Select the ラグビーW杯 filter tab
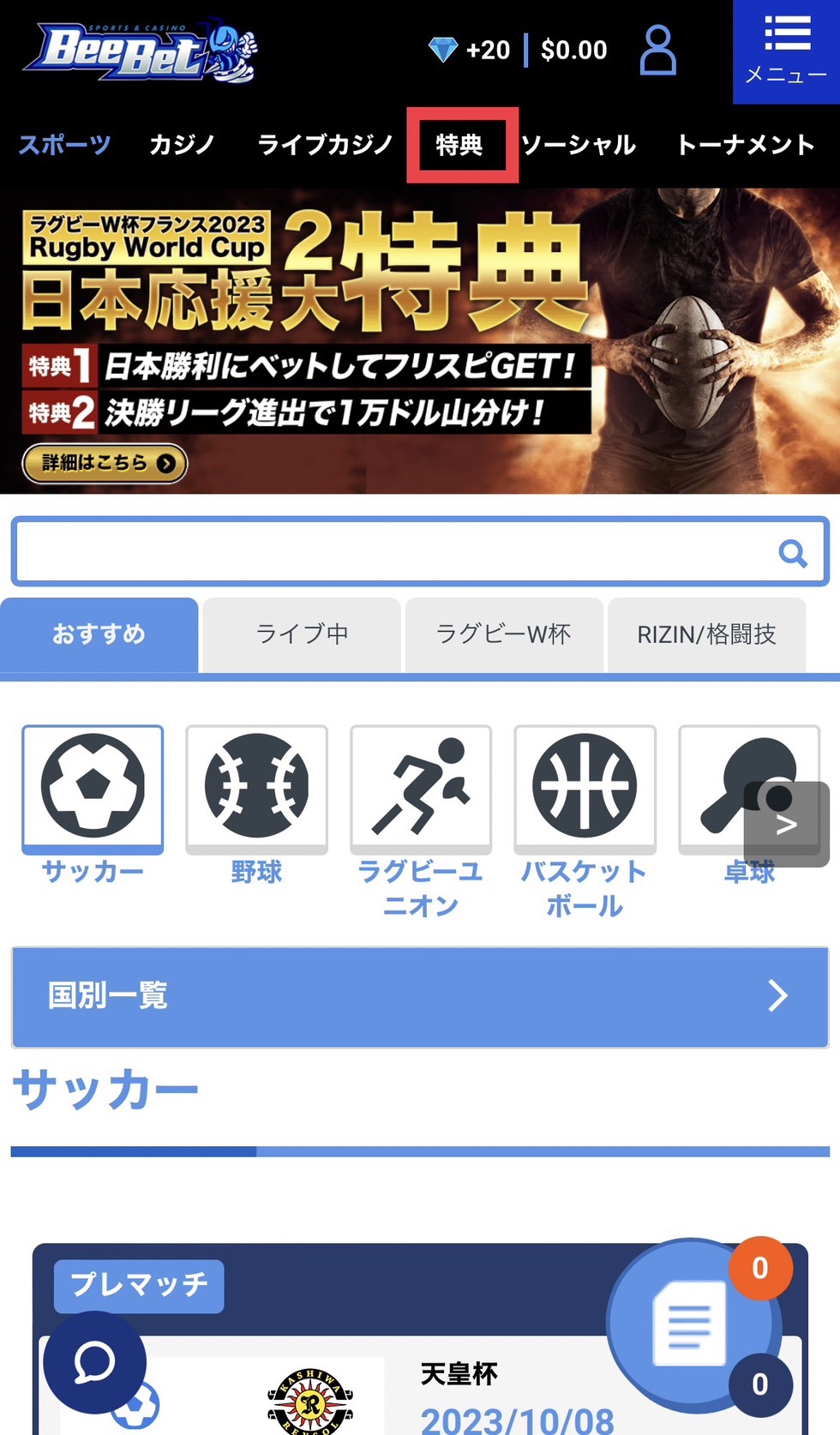The image size is (840, 1435). coord(504,634)
